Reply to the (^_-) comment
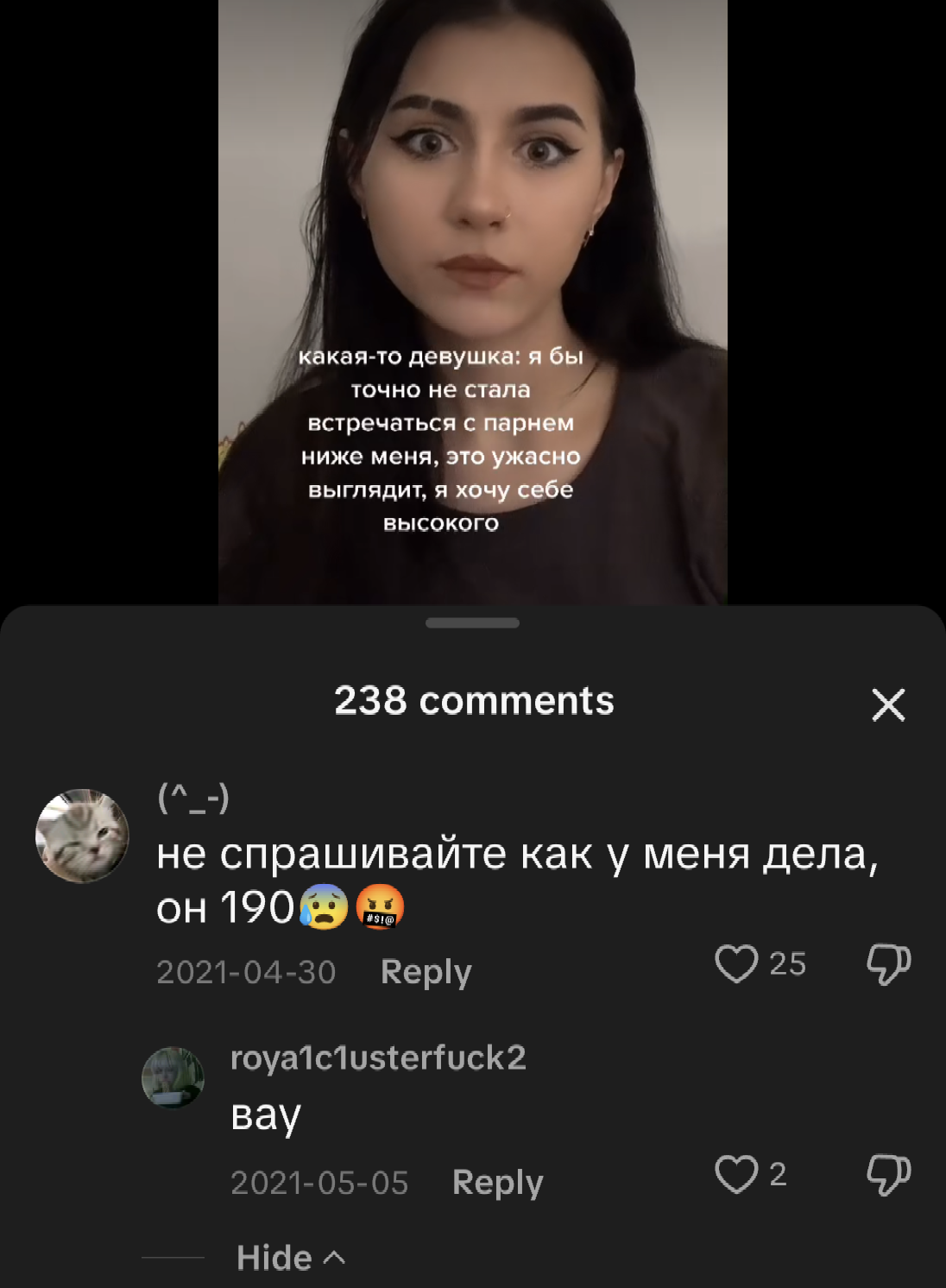Viewport: 946px width, 1288px height. (426, 972)
